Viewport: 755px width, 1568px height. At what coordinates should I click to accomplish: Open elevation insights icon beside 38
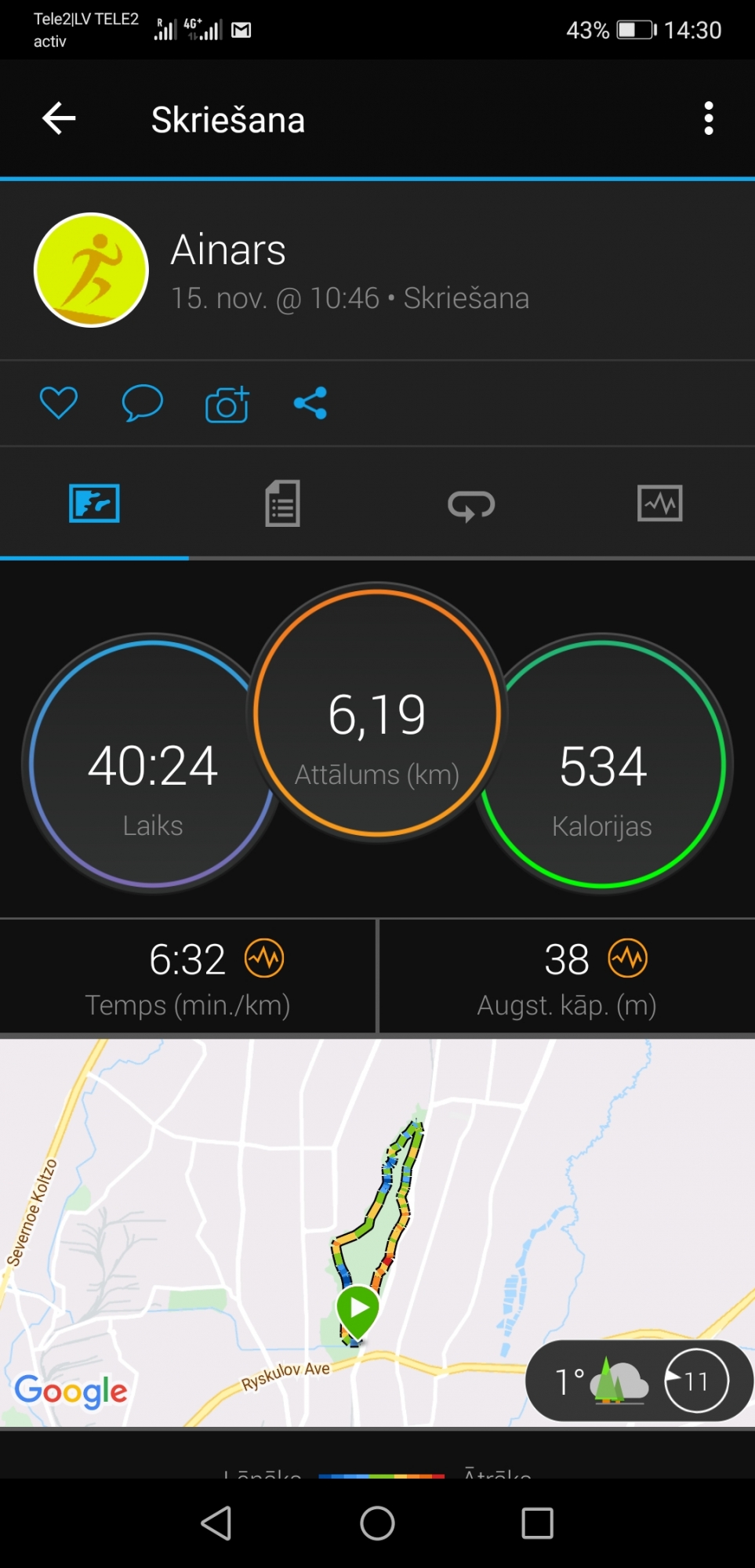click(628, 958)
